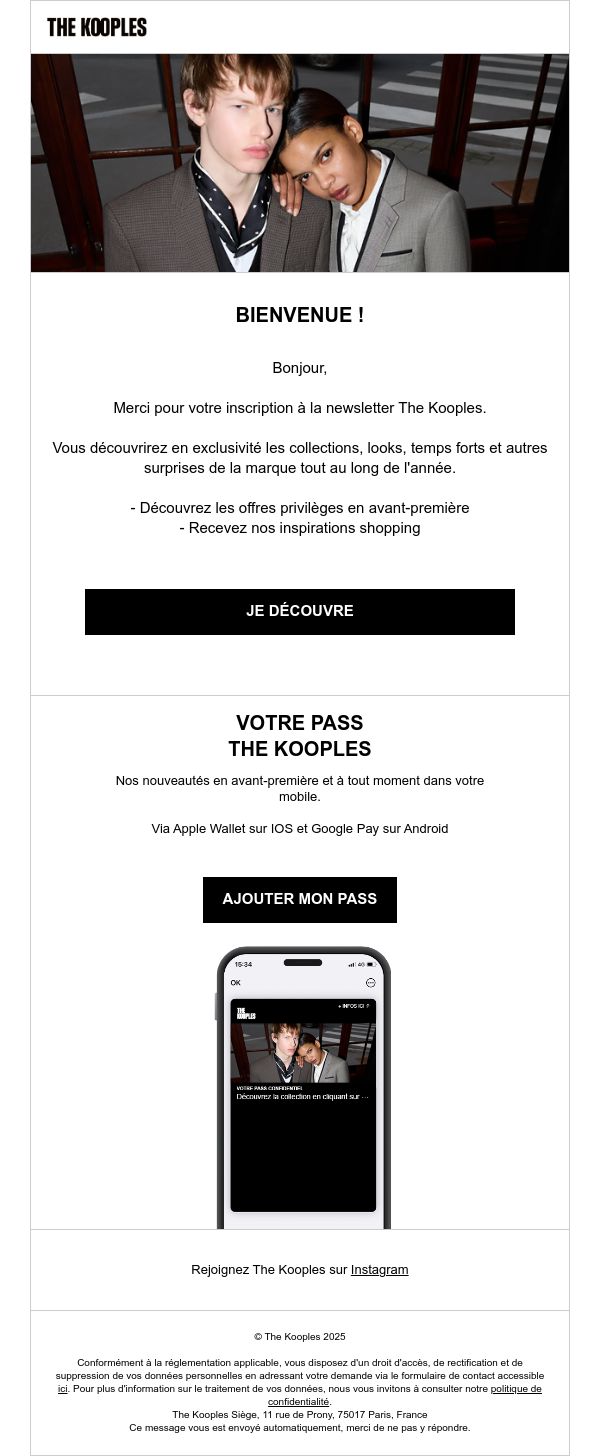Tap the JE DÉCOUVRE button
The height and width of the screenshot is (1456, 600).
click(x=300, y=611)
